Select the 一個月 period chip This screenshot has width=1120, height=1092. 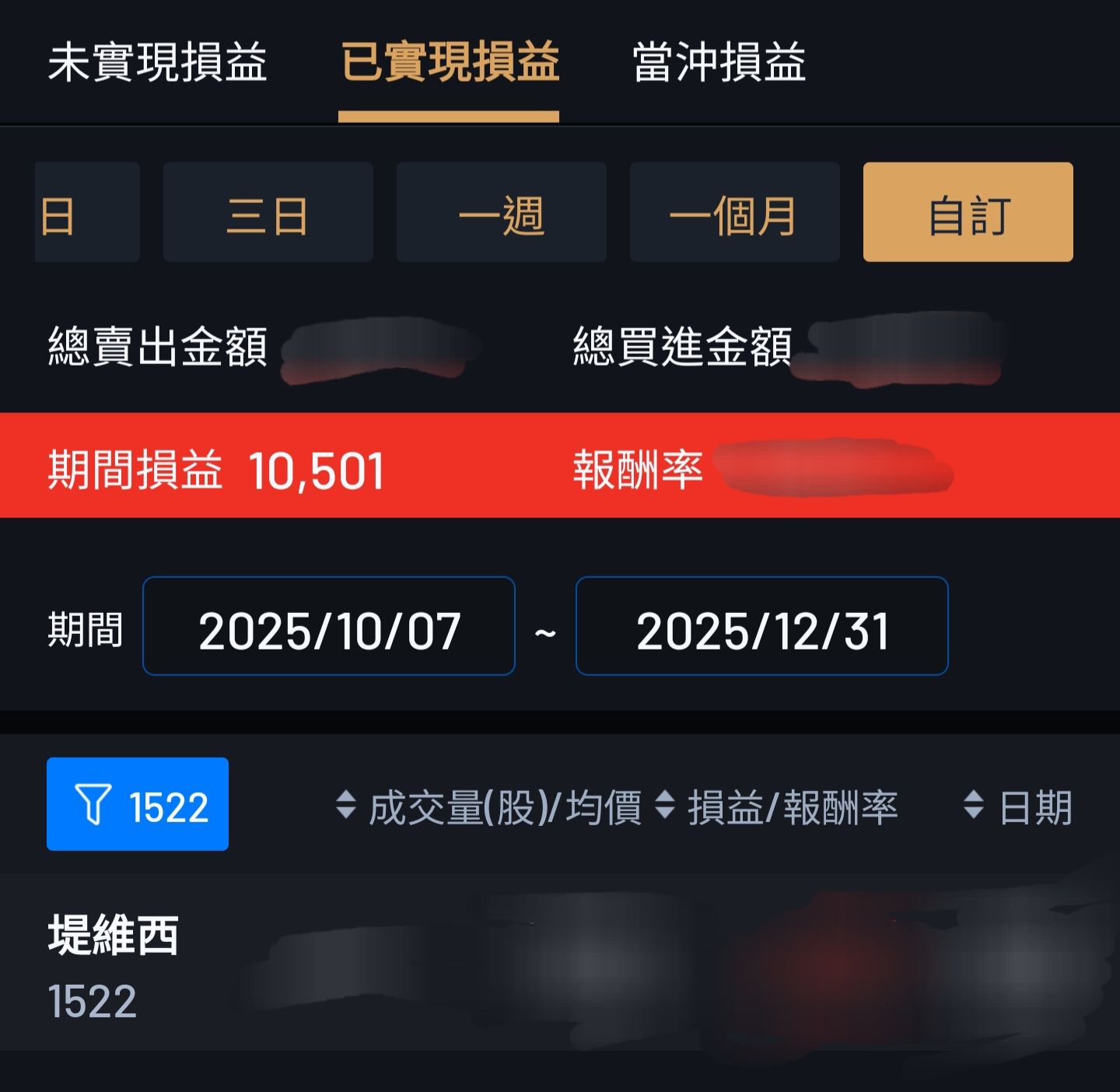coord(734,212)
